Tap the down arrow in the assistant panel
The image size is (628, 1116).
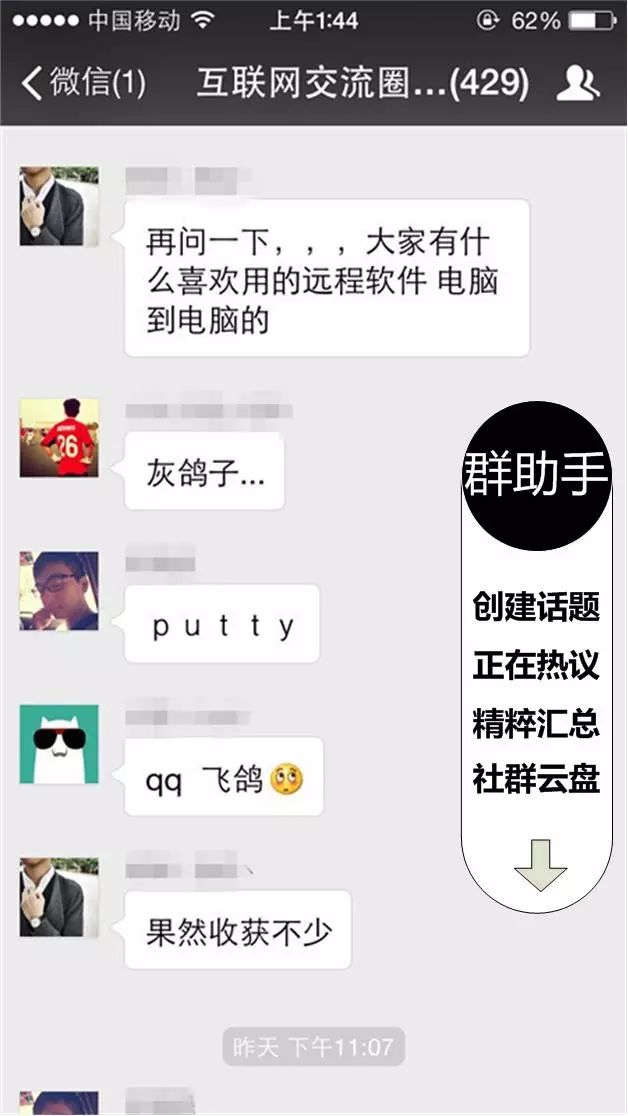coord(540,866)
